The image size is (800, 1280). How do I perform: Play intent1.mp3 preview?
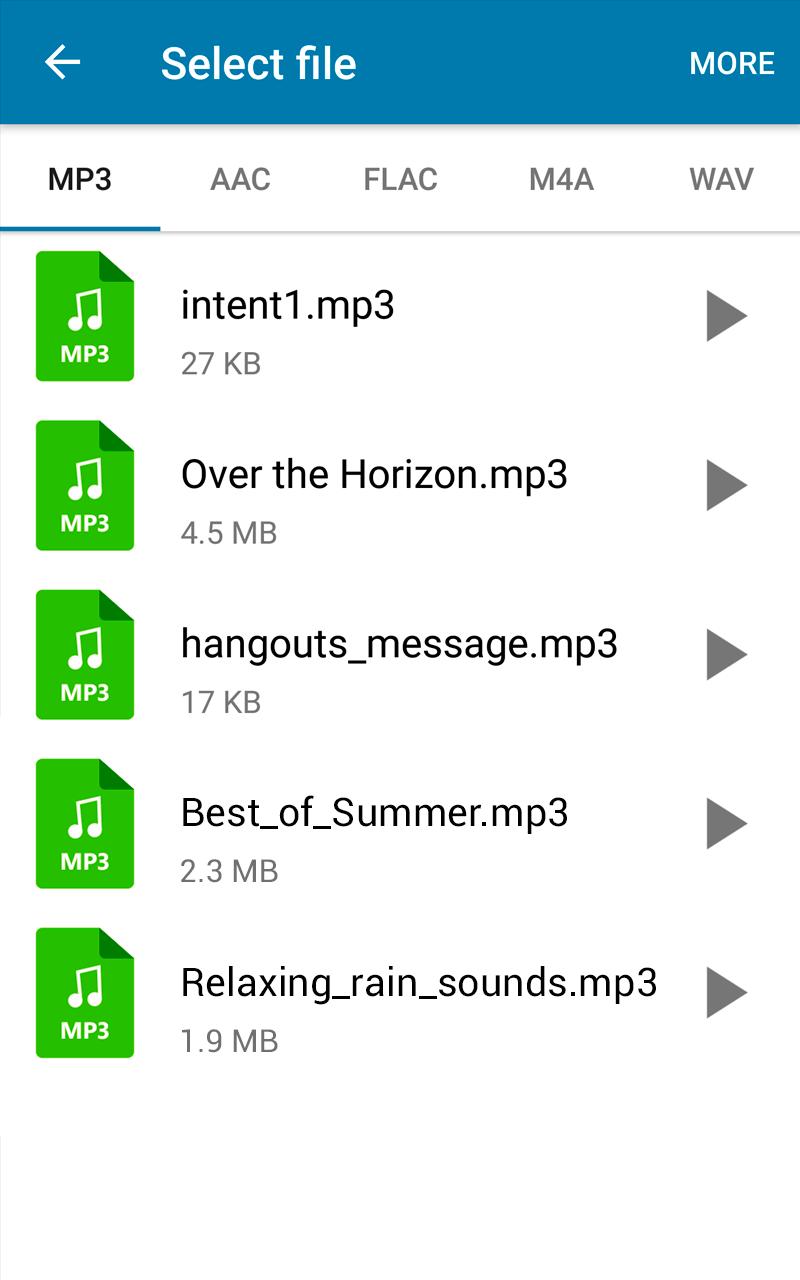pyautogui.click(x=726, y=316)
